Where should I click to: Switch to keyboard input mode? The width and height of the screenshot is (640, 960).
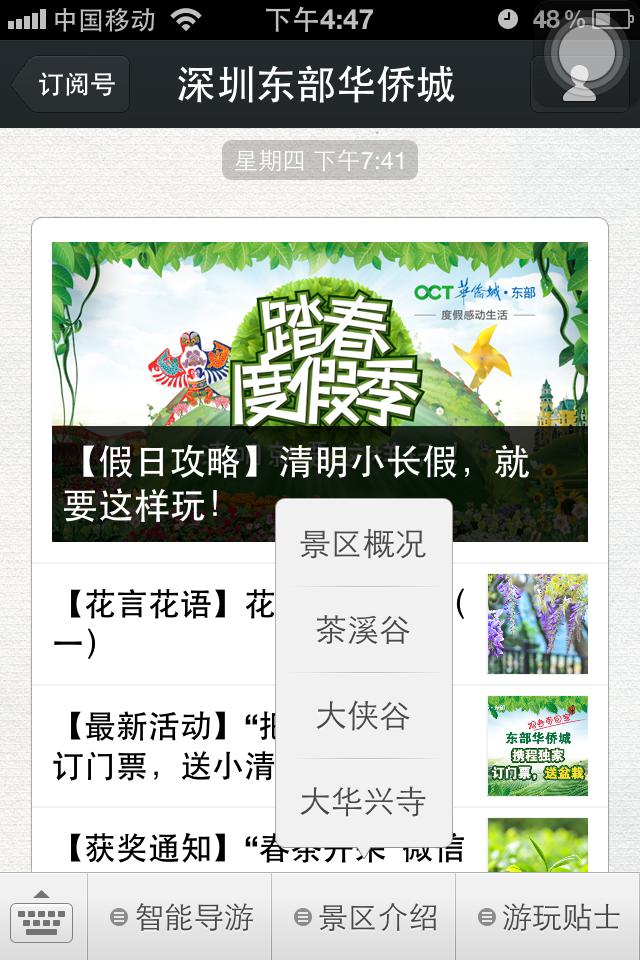tap(42, 915)
